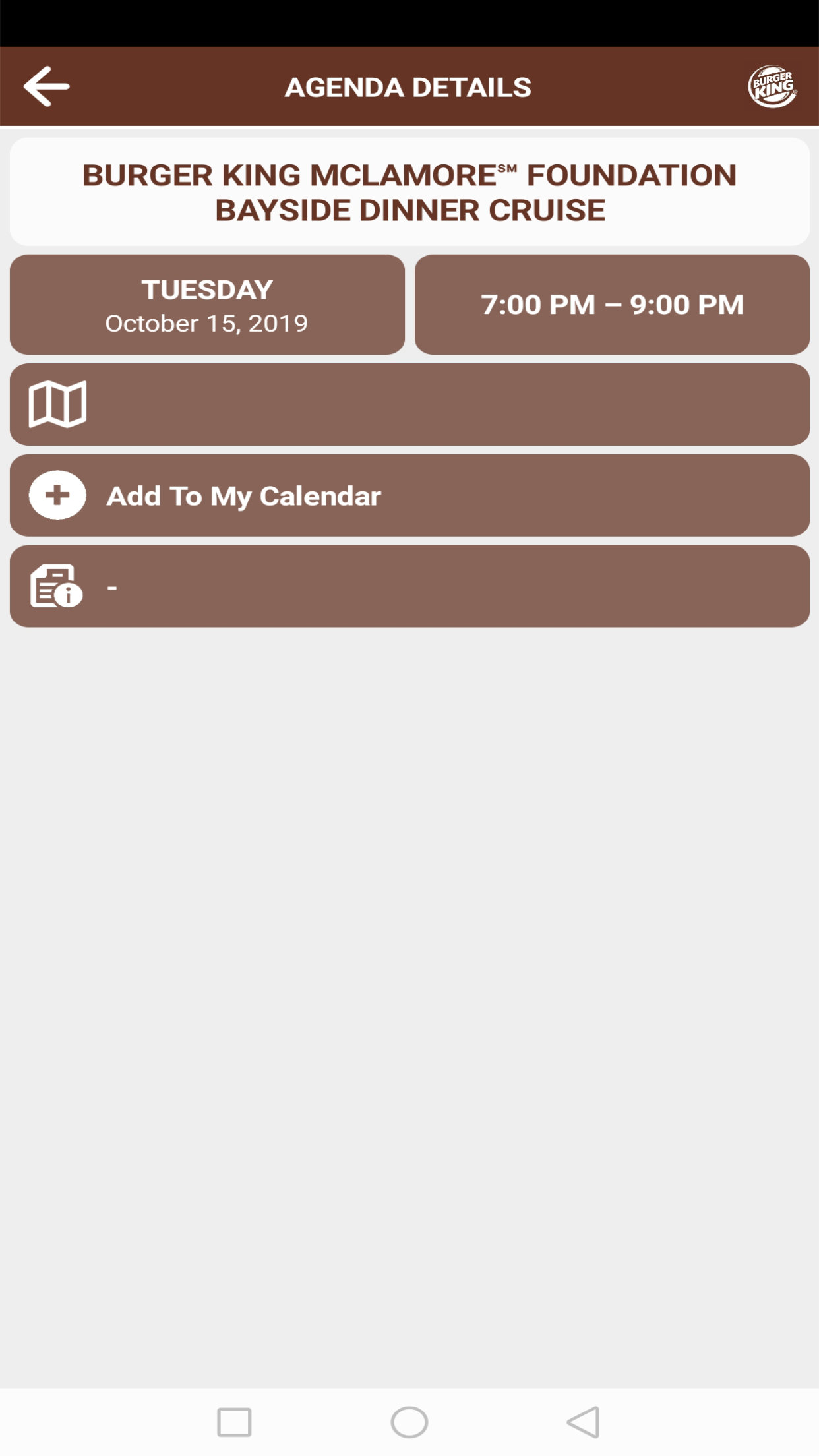Open the event information notes row
Screen dimensions: 819x1456
tap(409, 586)
